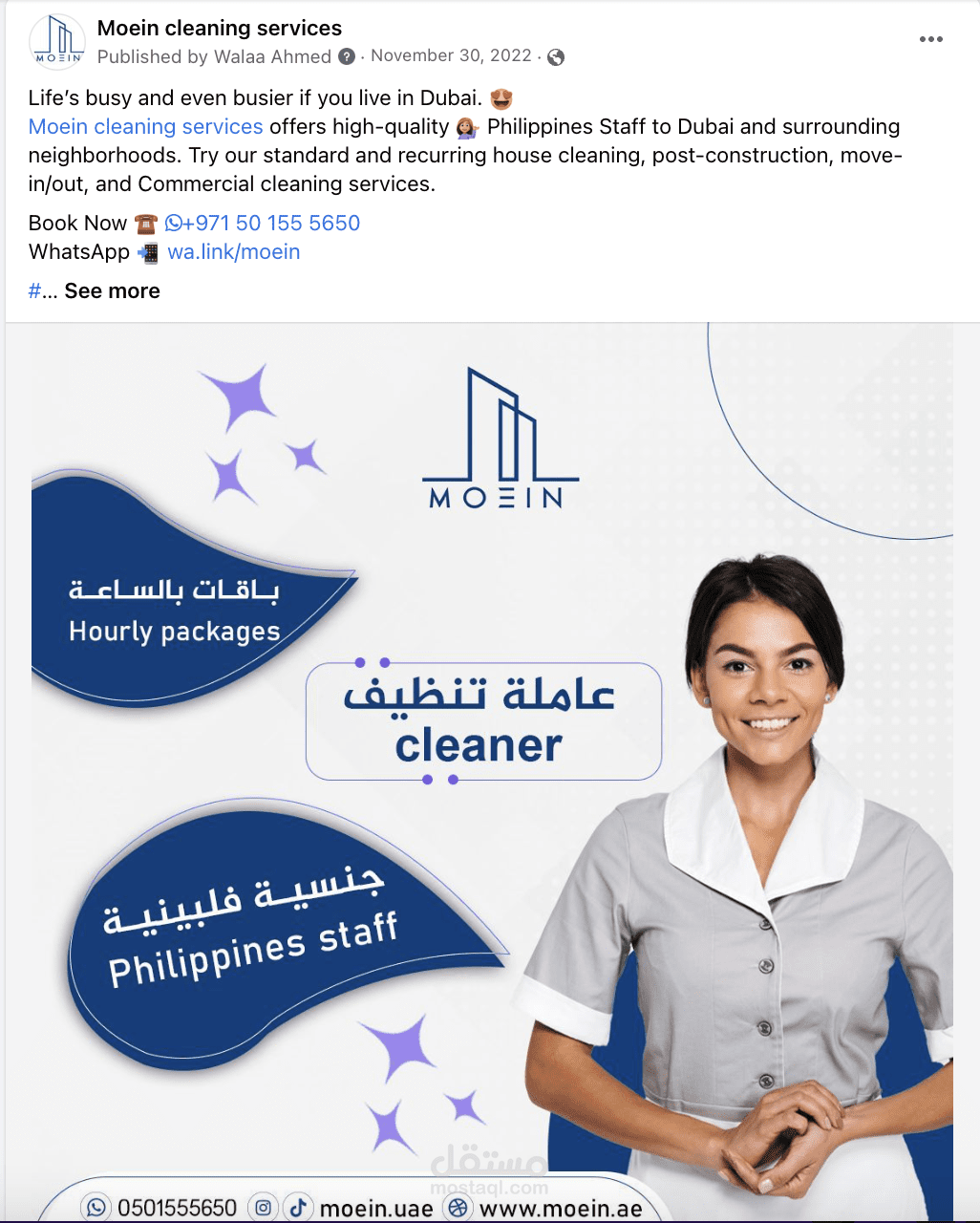Click the hashtag before See more
The width and height of the screenshot is (980, 1223).
(x=33, y=290)
